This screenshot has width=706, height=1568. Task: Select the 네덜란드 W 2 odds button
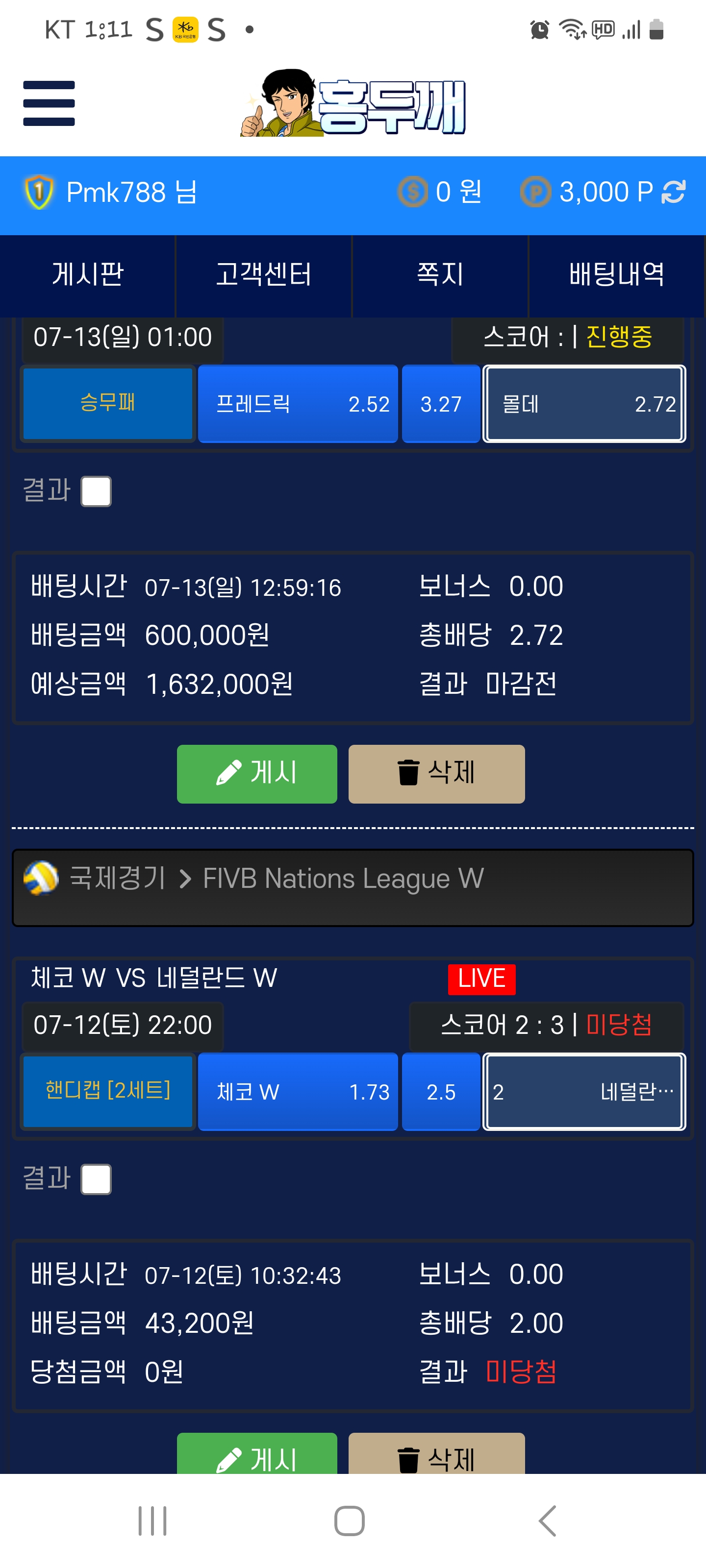(584, 1091)
